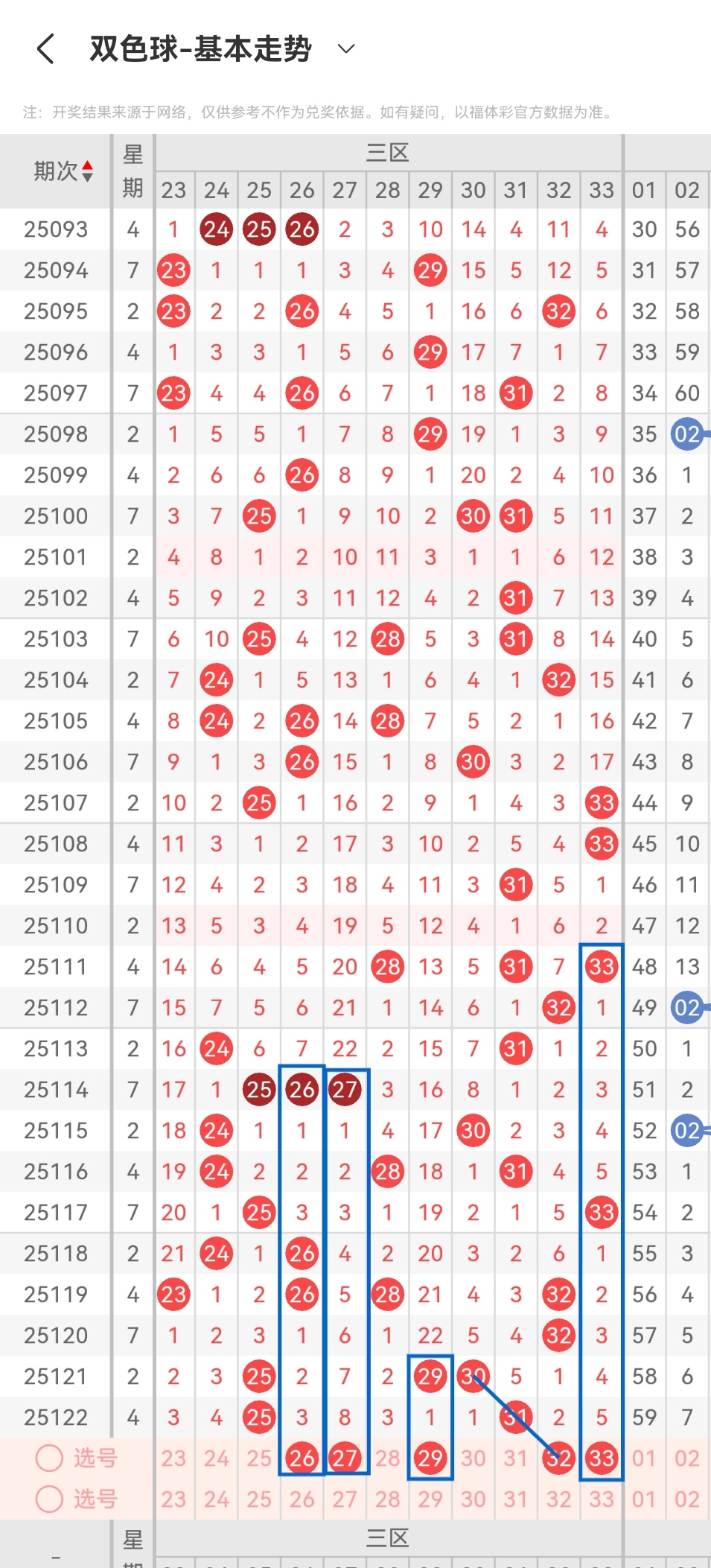Deselect highlighted 29 in the 选号 row
Viewport: 711px width, 1568px height.
click(x=430, y=1458)
